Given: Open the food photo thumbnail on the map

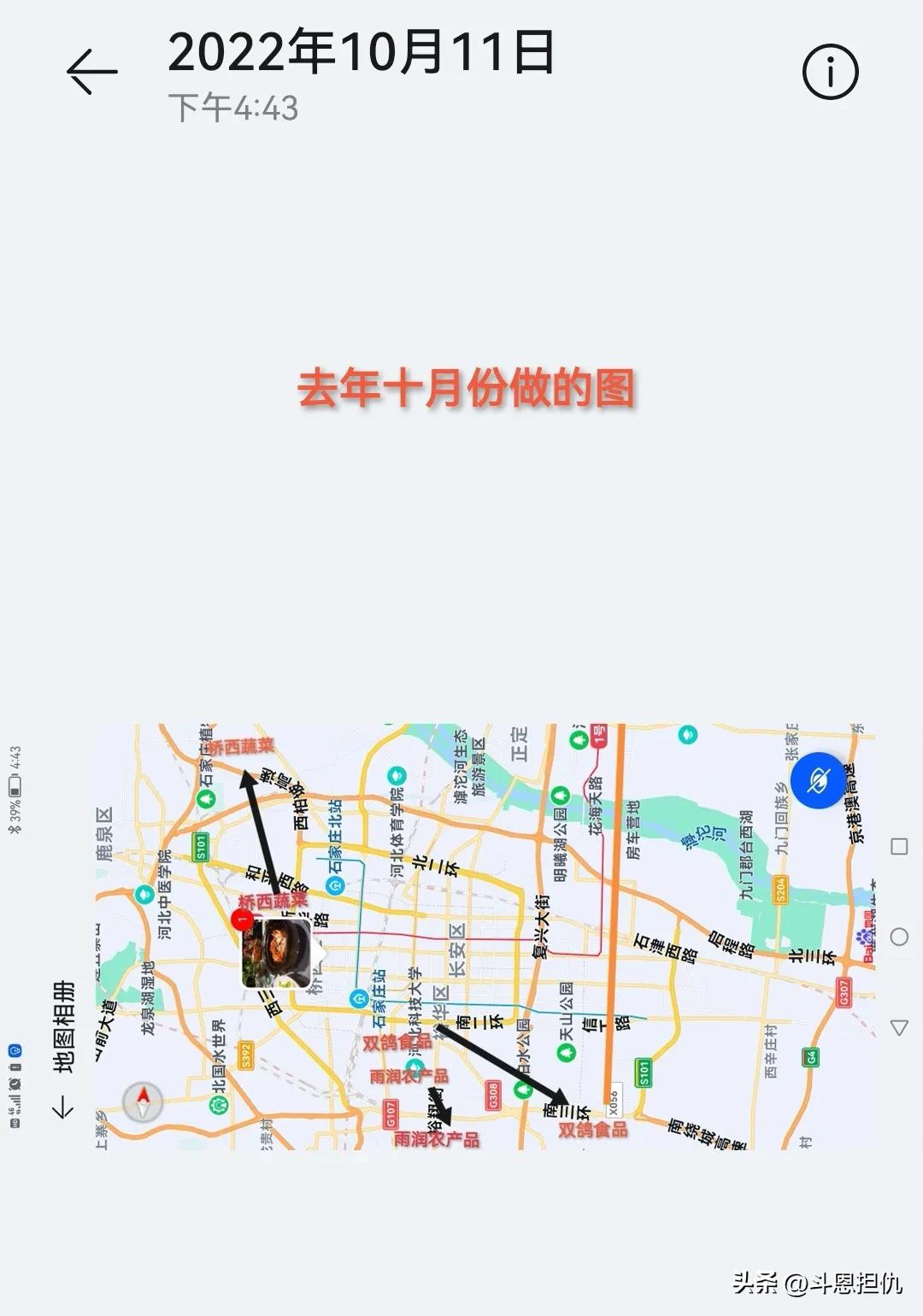Looking at the screenshot, I should click(x=276, y=955).
